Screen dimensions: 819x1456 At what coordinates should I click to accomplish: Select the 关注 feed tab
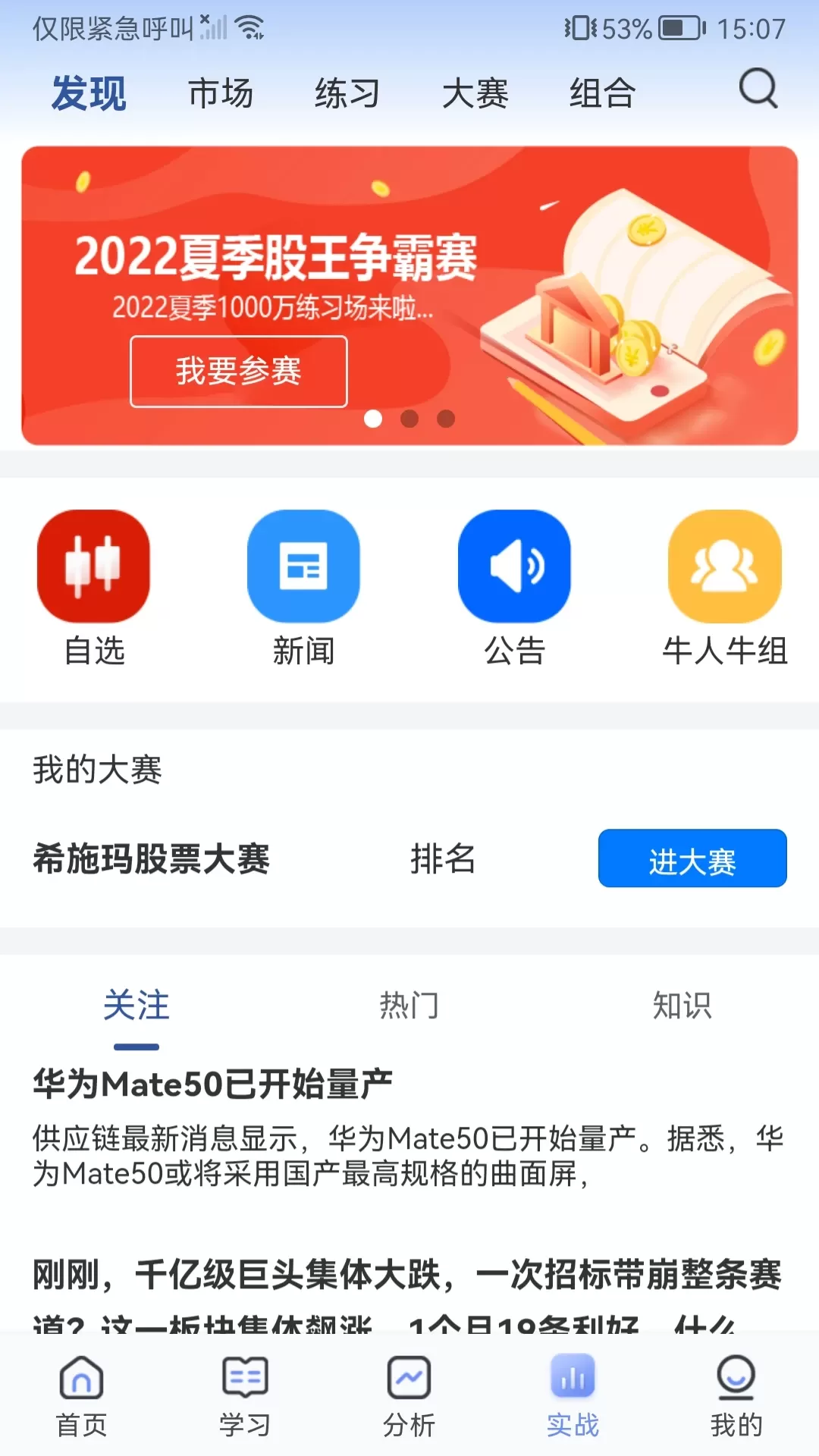136,1006
